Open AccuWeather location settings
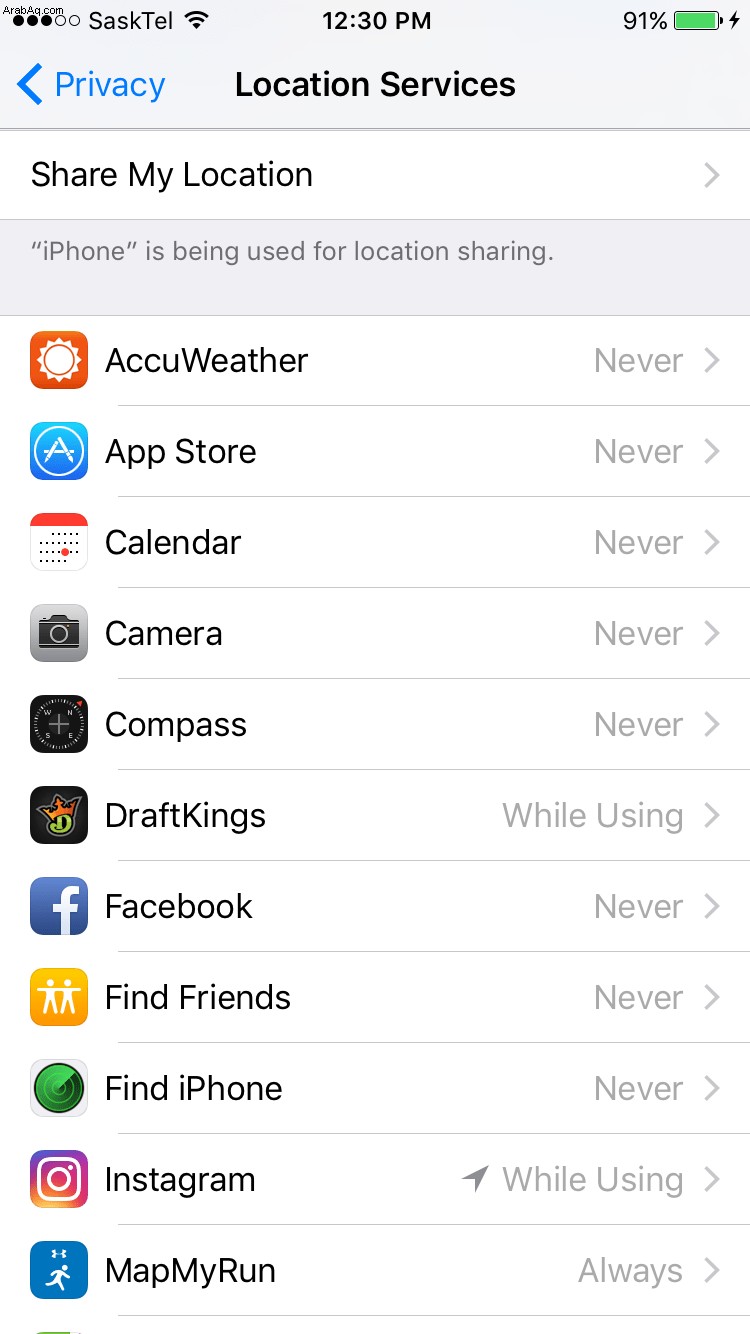This screenshot has width=750, height=1334. tap(375, 361)
